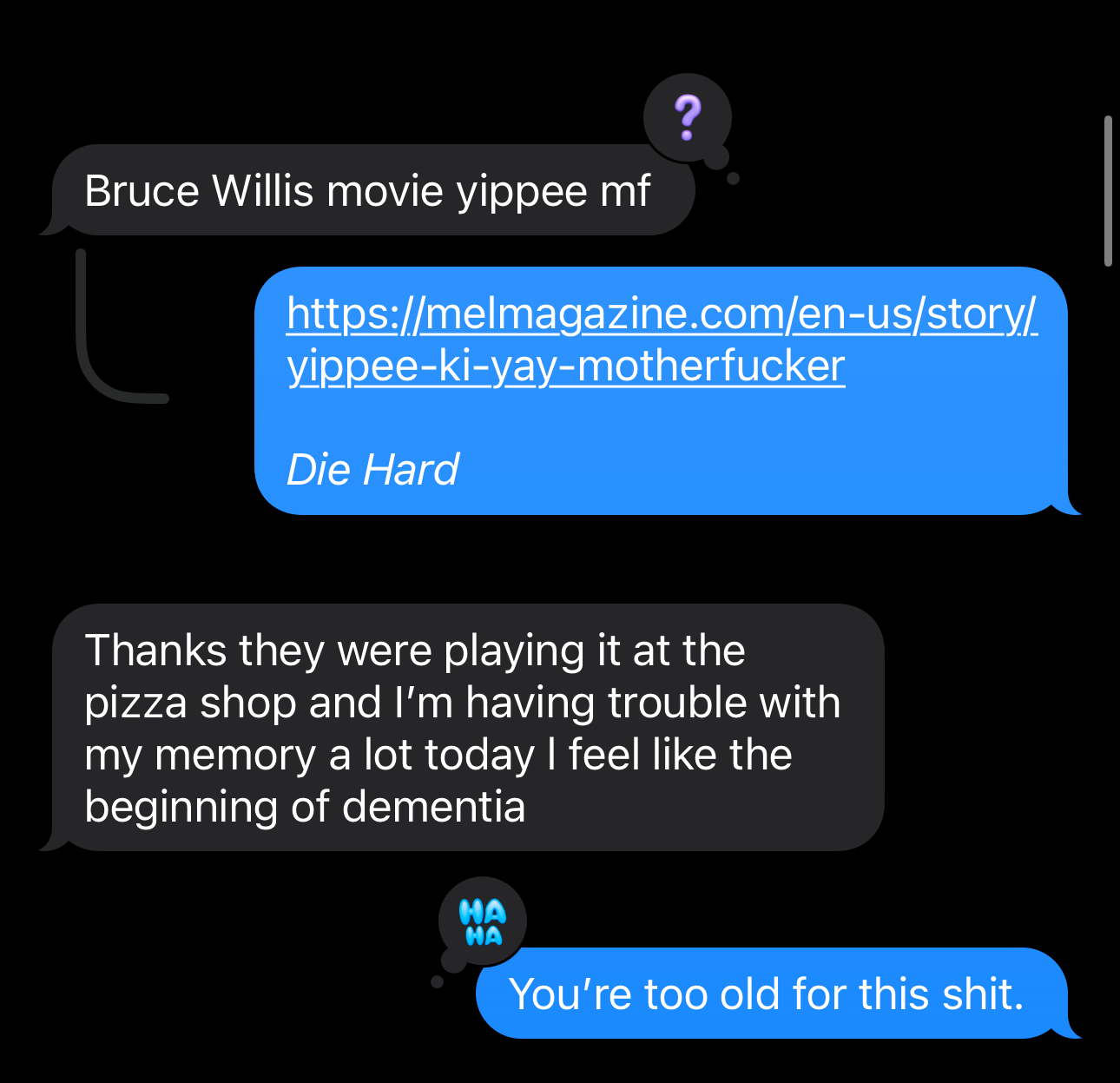Image resolution: width=1120 pixels, height=1083 pixels.
Task: Tap the question mark reaction on Bruce Willis message
Action: point(687,117)
